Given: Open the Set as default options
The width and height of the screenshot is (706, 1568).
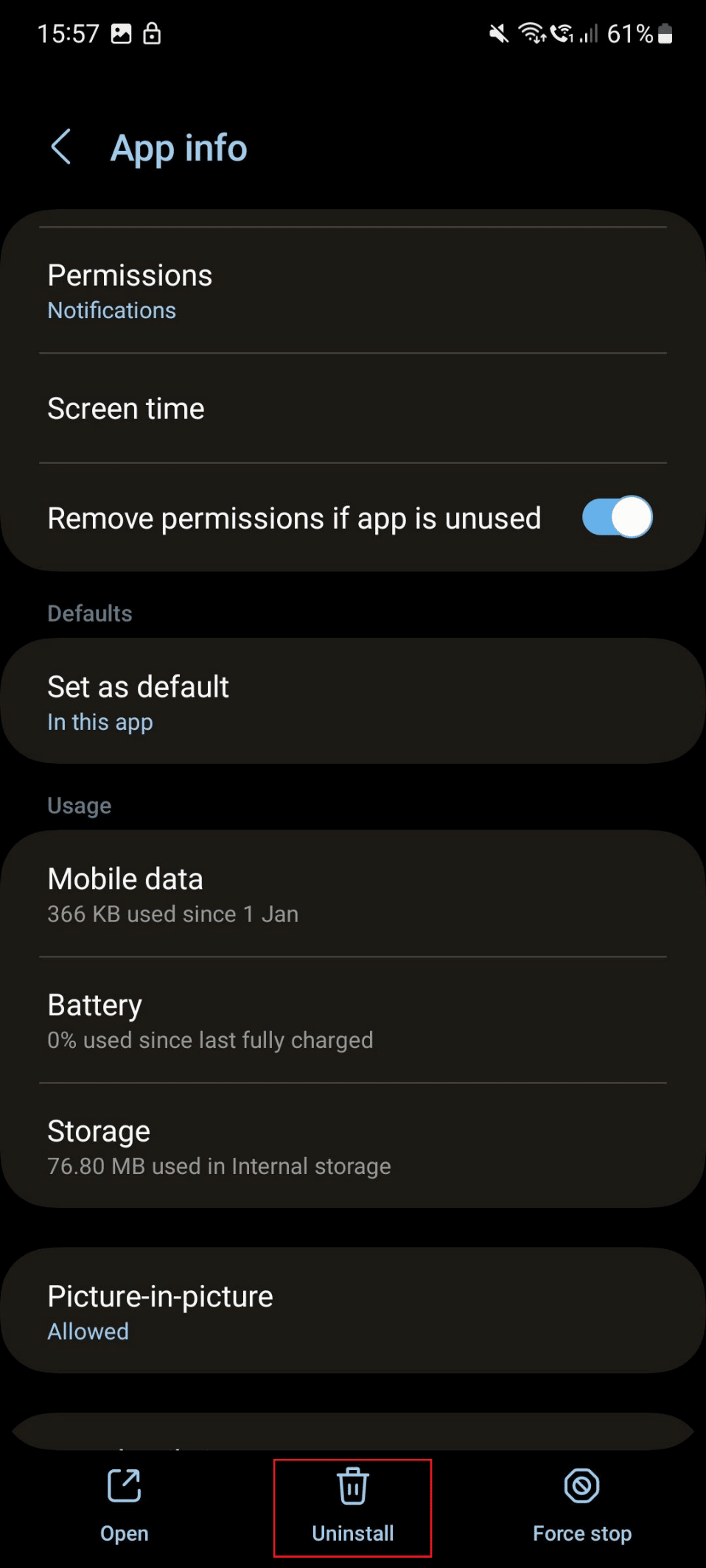Looking at the screenshot, I should coord(352,700).
